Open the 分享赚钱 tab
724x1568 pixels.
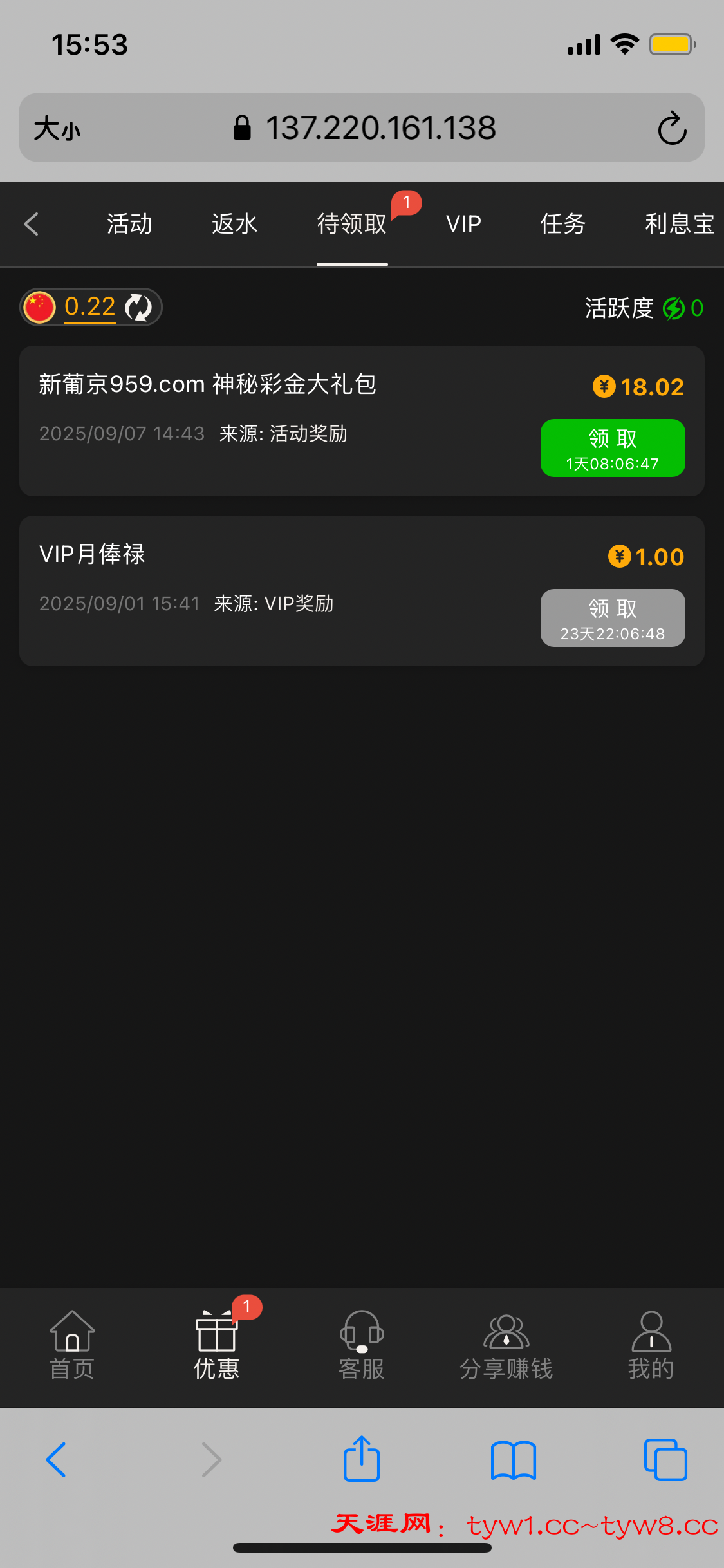pyautogui.click(x=506, y=1345)
